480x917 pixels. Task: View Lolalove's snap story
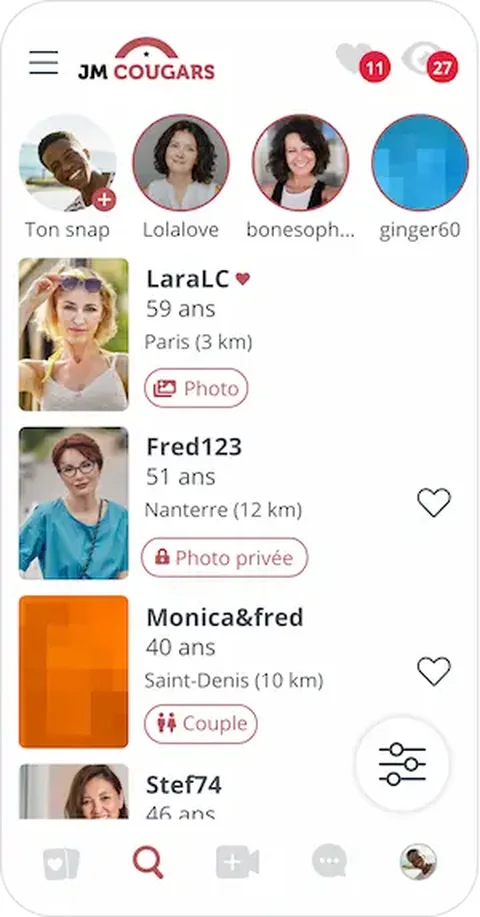point(181,163)
